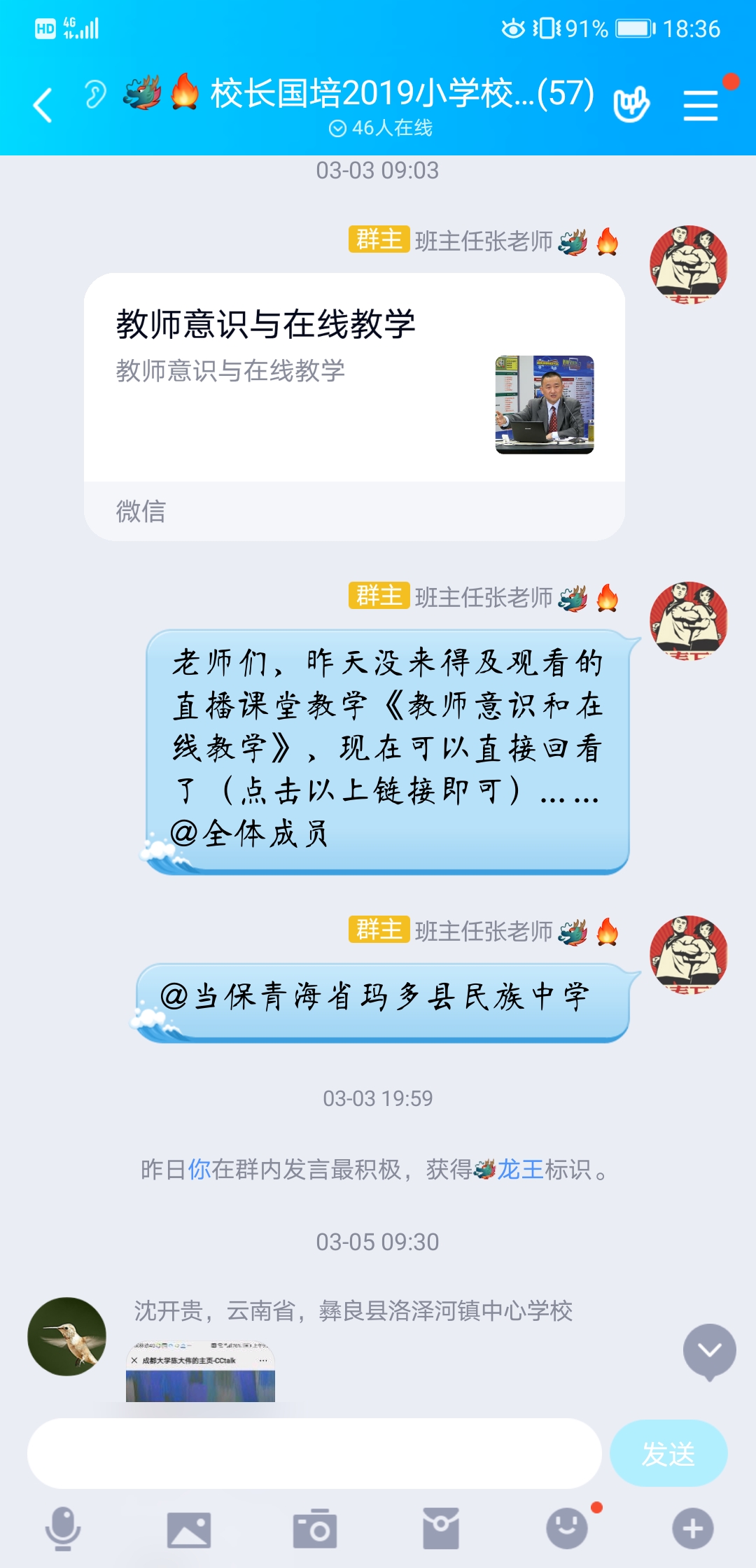
Task: Jump to the latest messages with the down arrow
Action: tap(709, 1351)
